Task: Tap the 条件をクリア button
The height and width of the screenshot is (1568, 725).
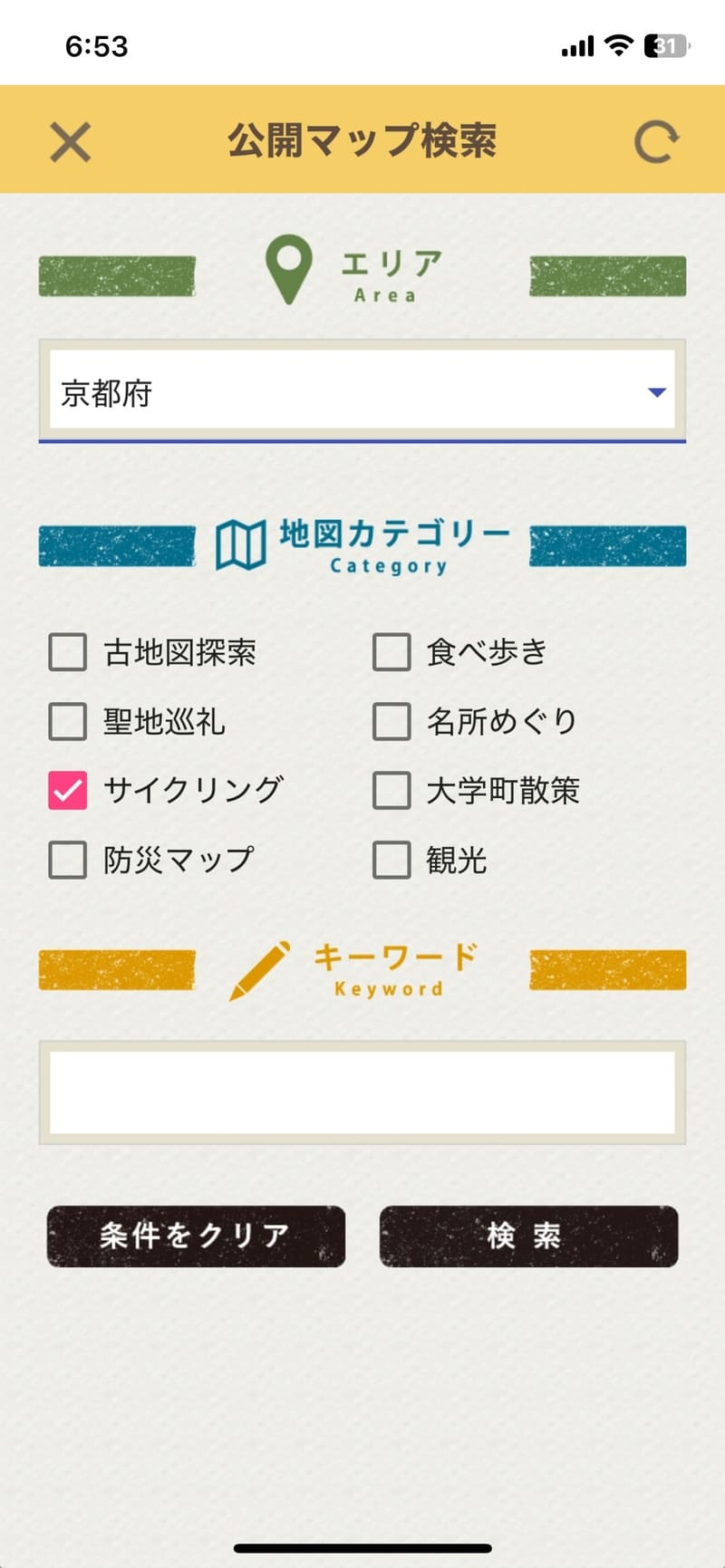Action: pyautogui.click(x=196, y=1236)
